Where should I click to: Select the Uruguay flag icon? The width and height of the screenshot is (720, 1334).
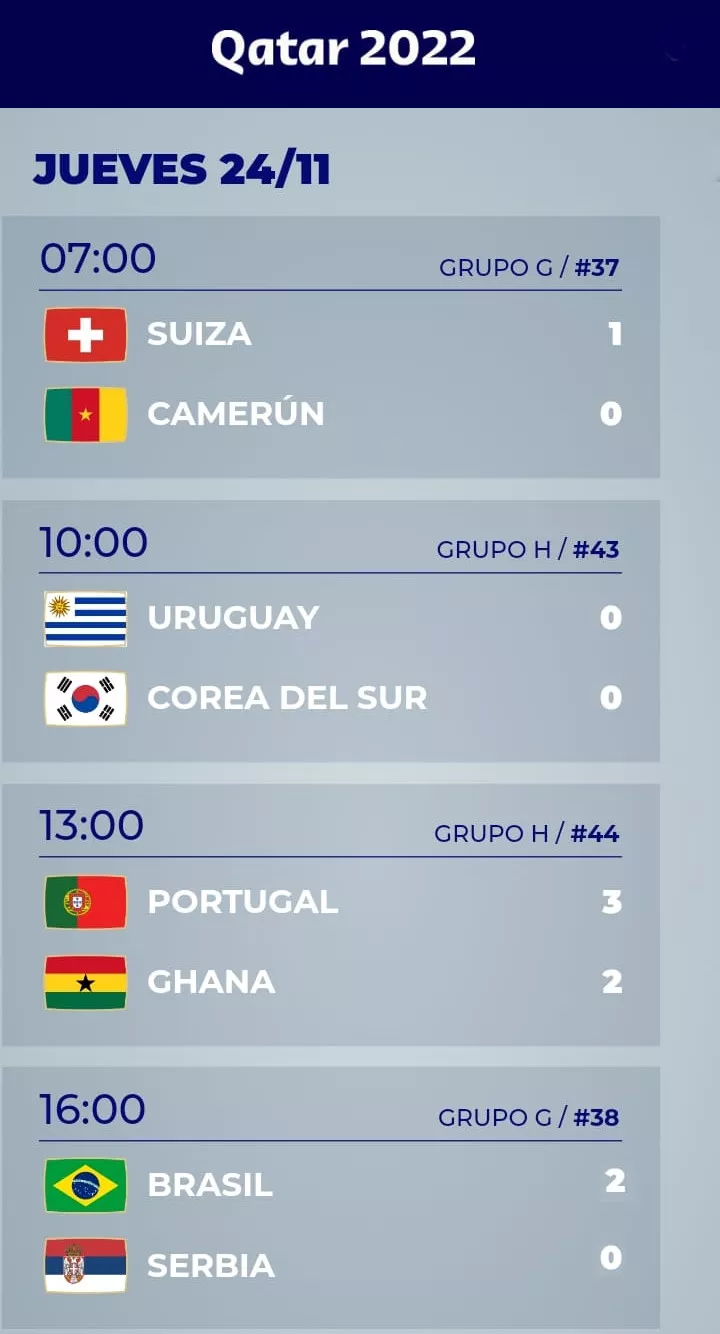click(85, 618)
